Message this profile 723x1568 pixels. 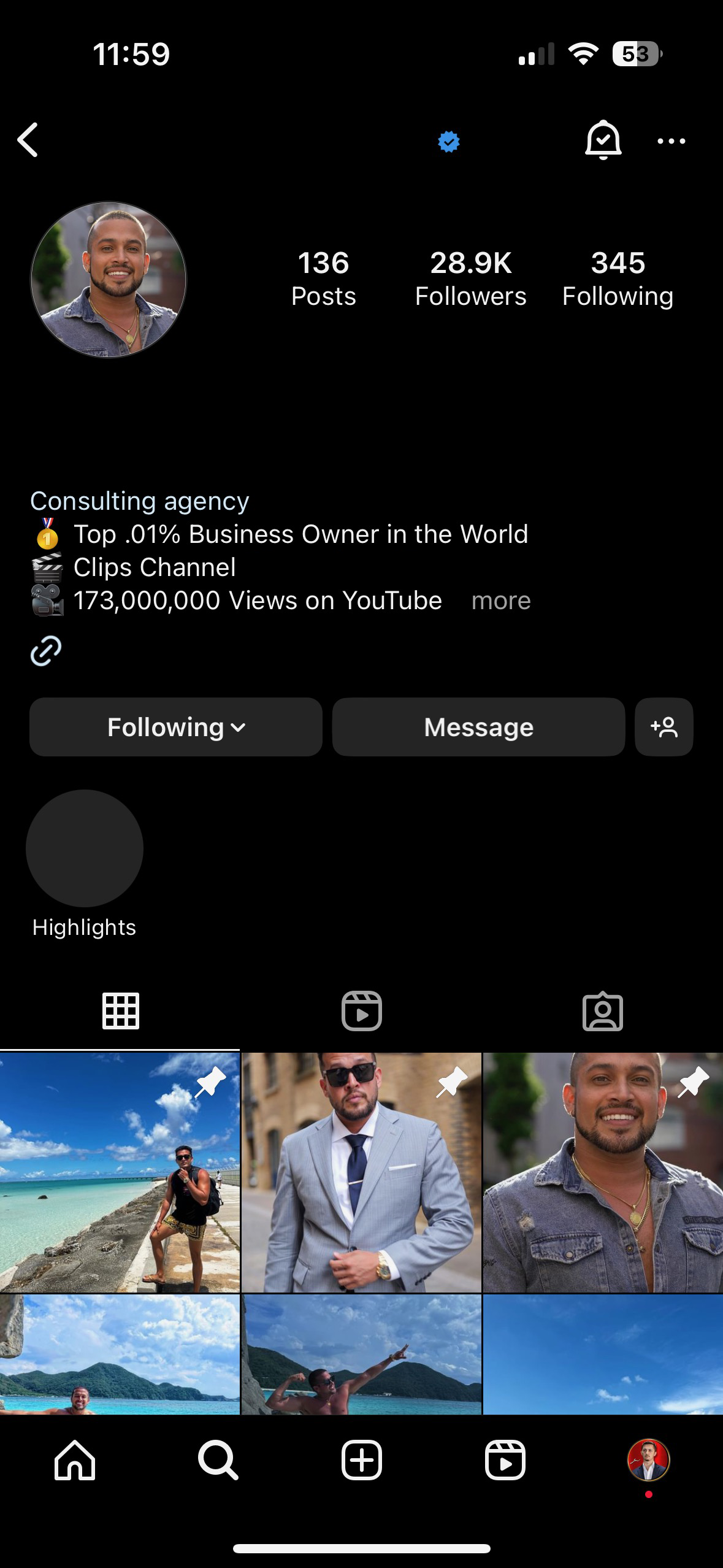[478, 727]
